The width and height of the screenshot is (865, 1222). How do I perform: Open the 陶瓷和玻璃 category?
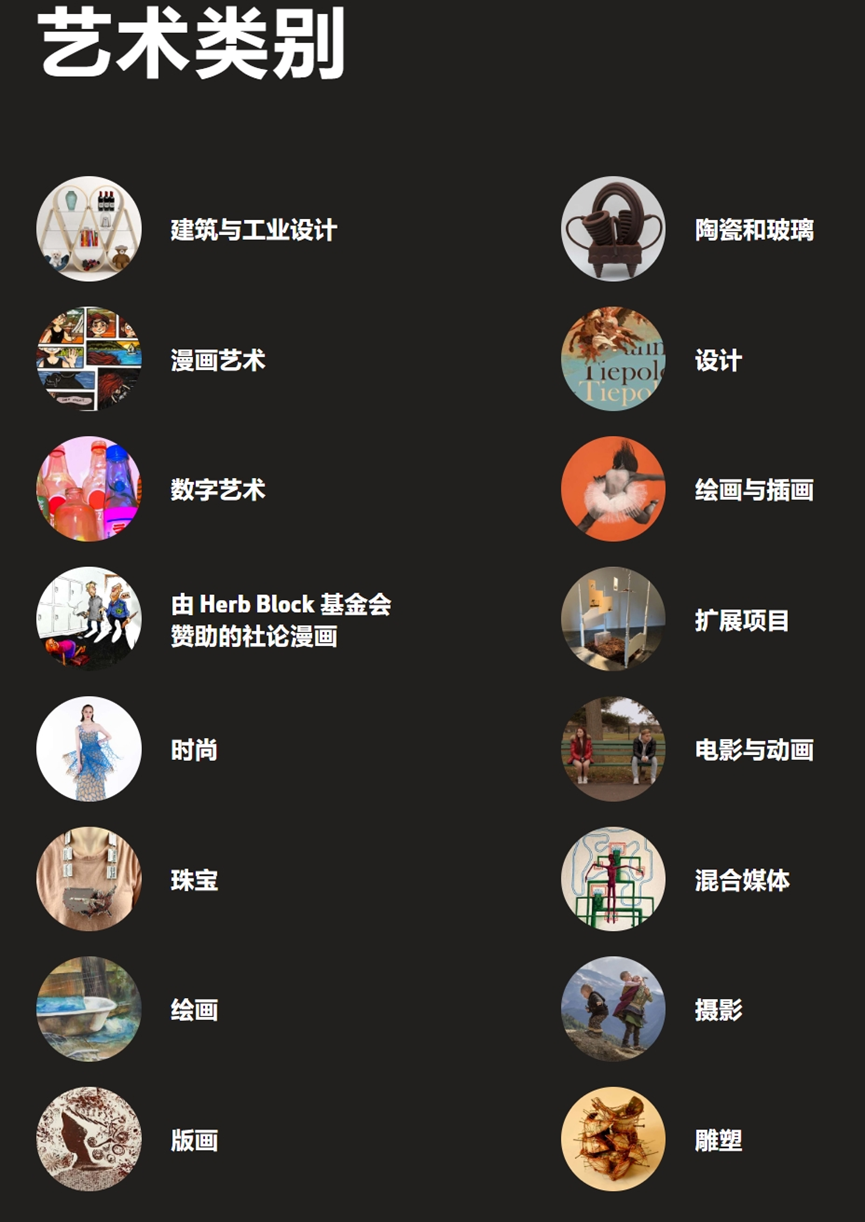754,230
